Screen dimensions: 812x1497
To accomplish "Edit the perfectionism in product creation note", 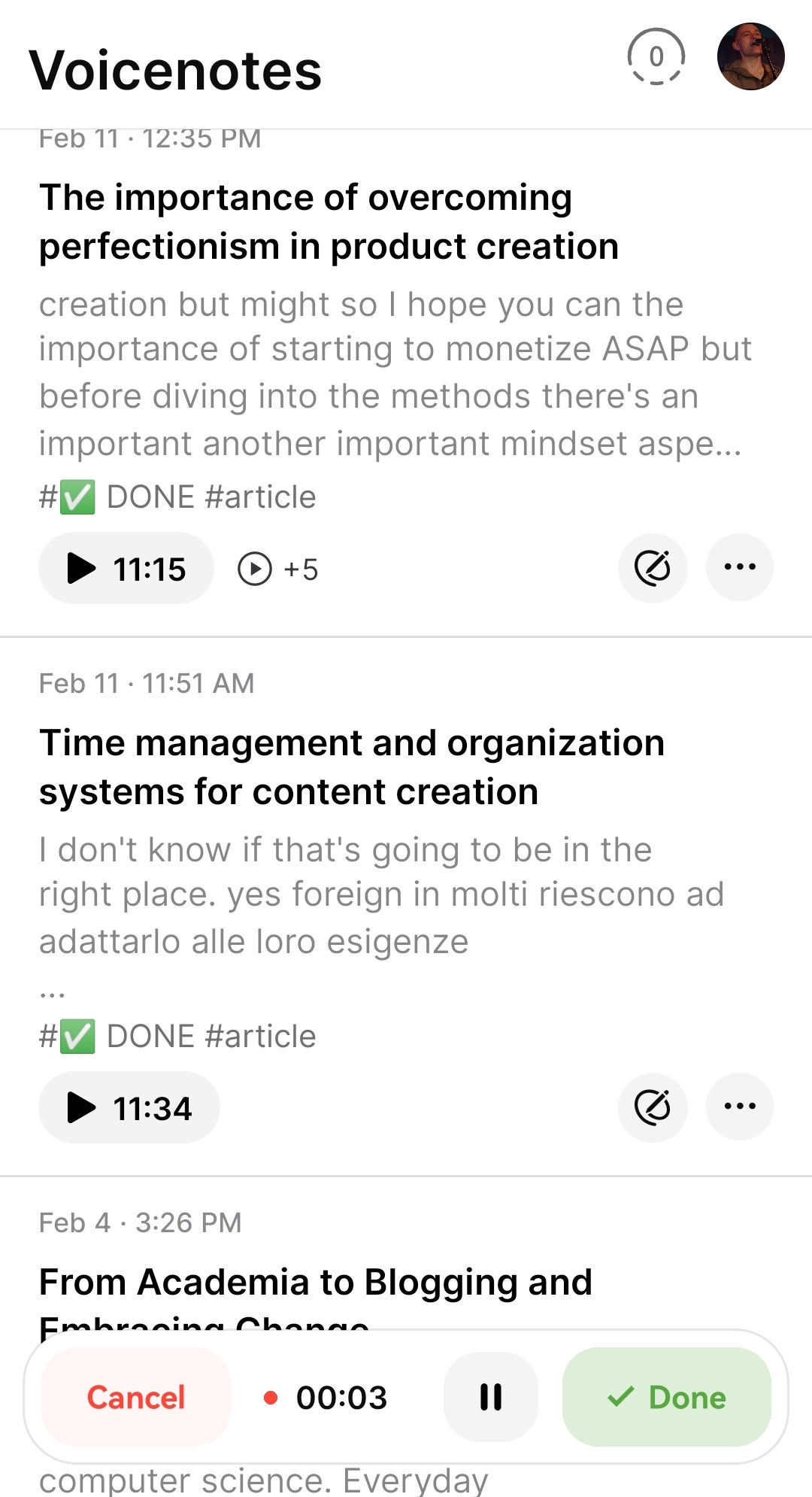I will (x=653, y=567).
